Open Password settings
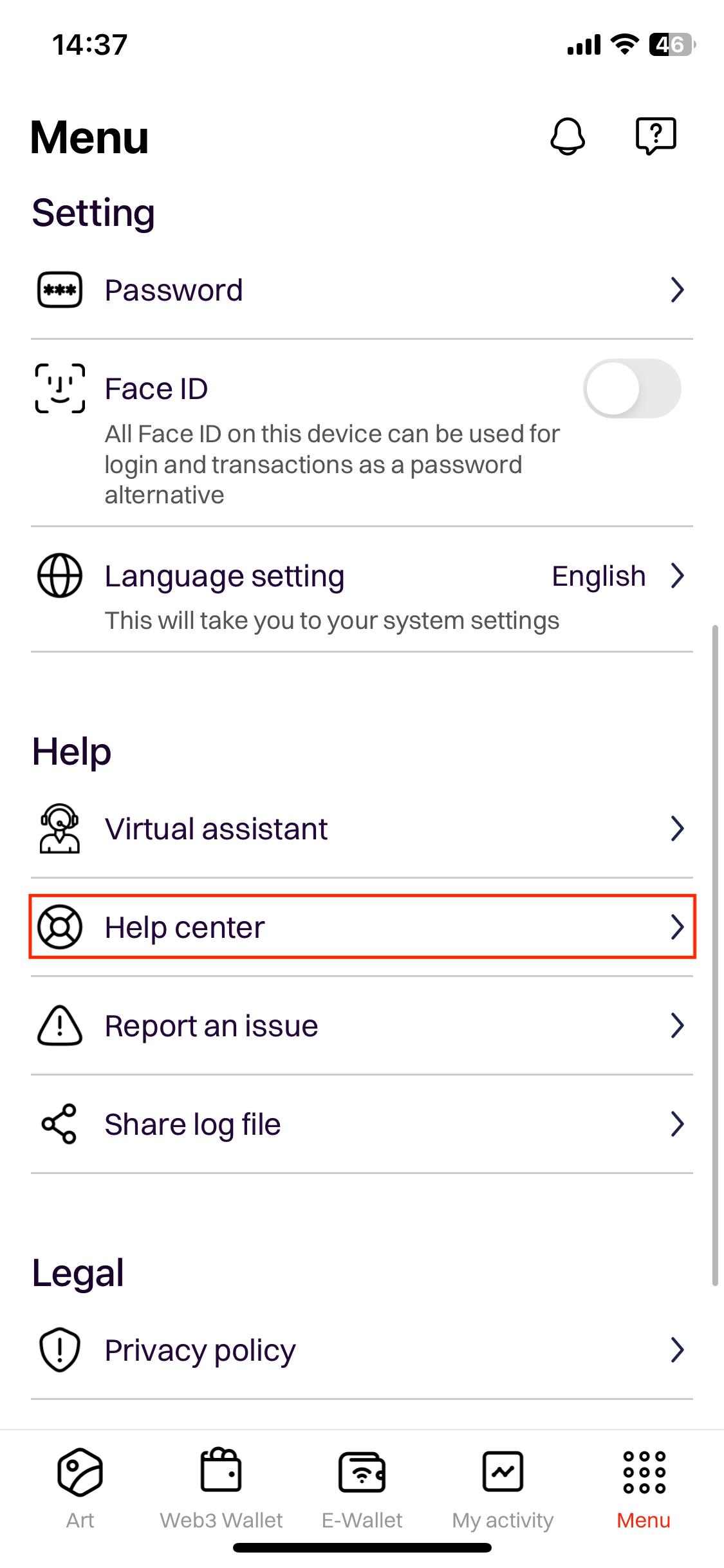 pos(362,290)
